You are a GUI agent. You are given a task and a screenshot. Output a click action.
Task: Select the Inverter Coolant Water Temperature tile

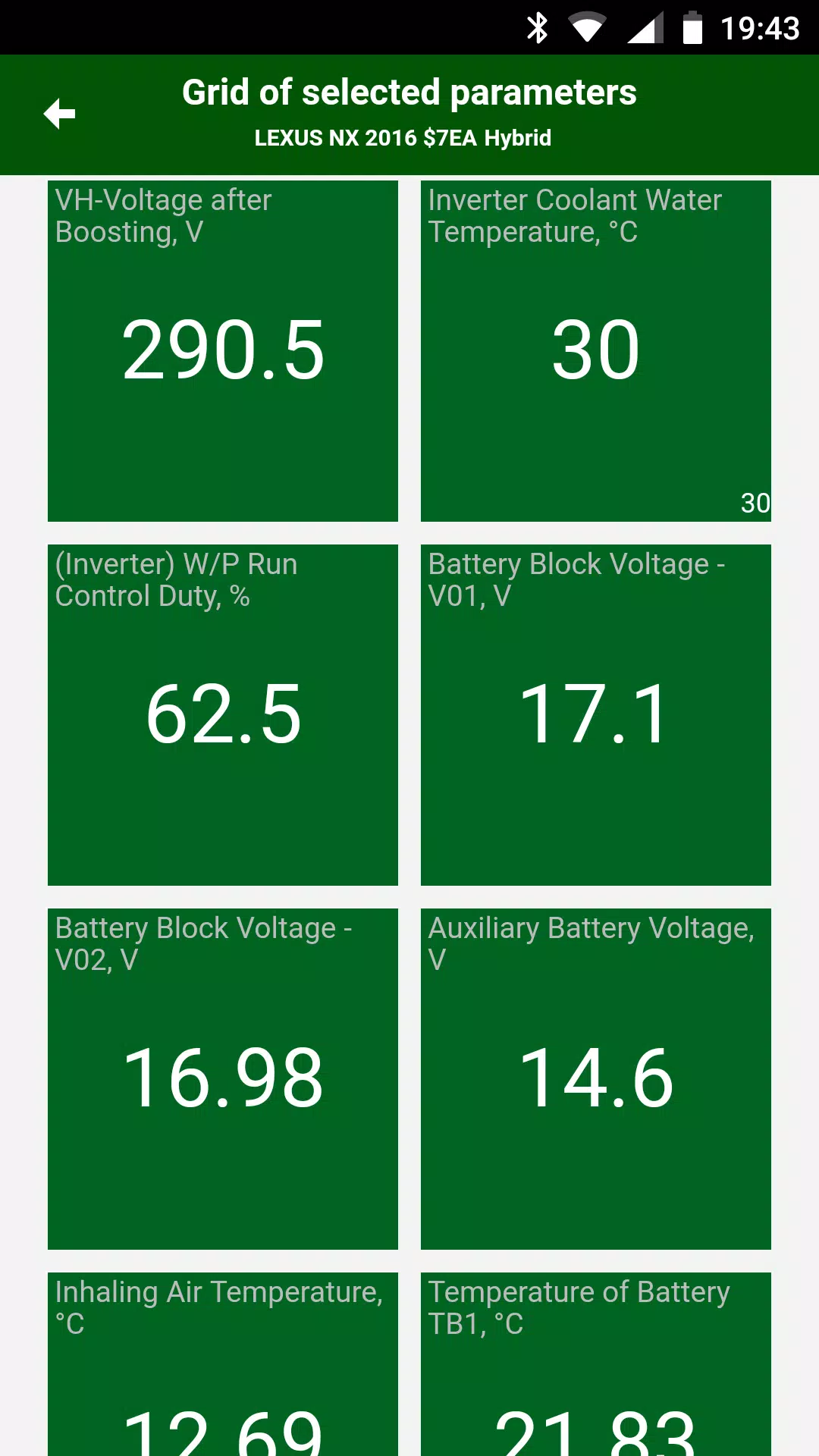[x=595, y=349]
